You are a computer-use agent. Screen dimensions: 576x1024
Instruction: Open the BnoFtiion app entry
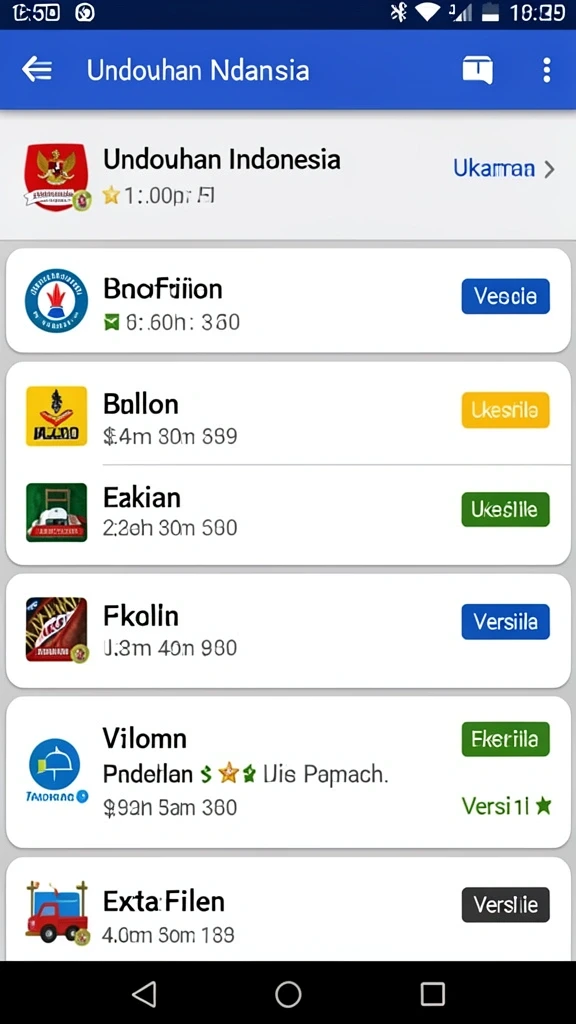[288, 300]
